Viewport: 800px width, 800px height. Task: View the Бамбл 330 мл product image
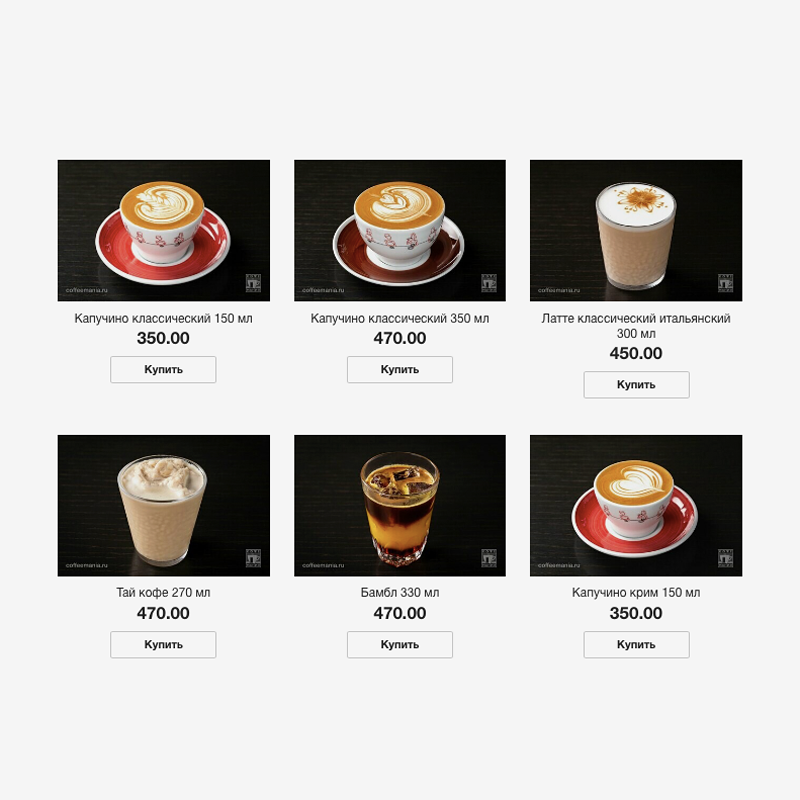coord(399,505)
